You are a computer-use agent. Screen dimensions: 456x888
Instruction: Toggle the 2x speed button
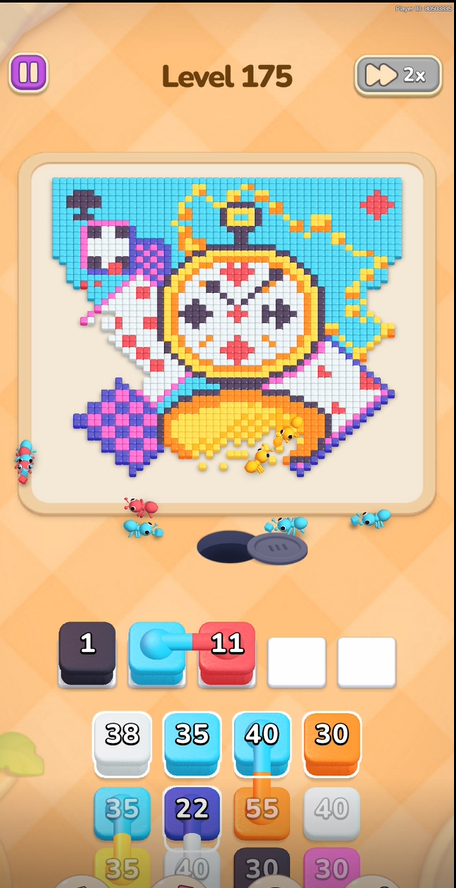pyautogui.click(x=398, y=75)
